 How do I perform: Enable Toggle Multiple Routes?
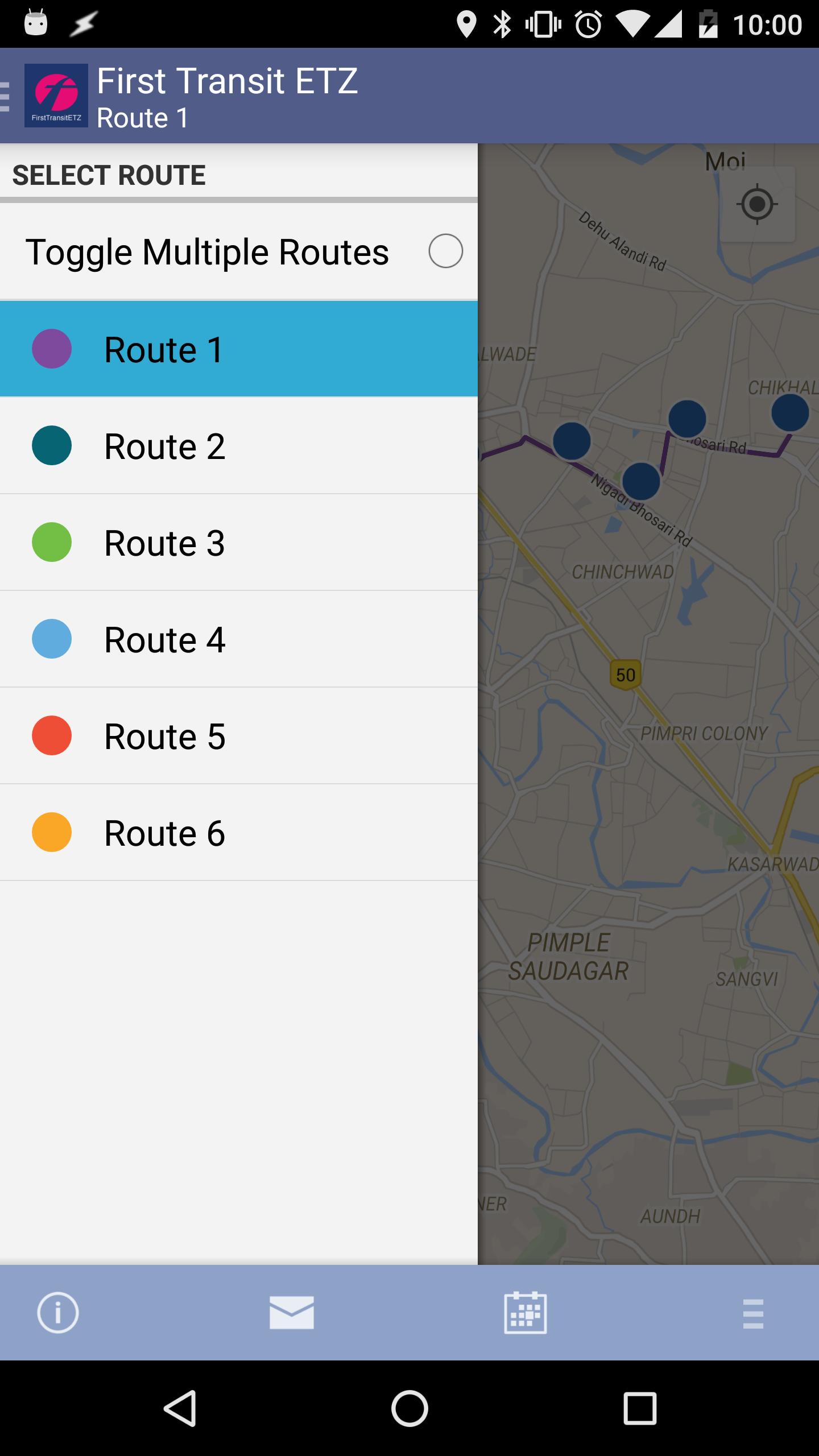click(445, 251)
